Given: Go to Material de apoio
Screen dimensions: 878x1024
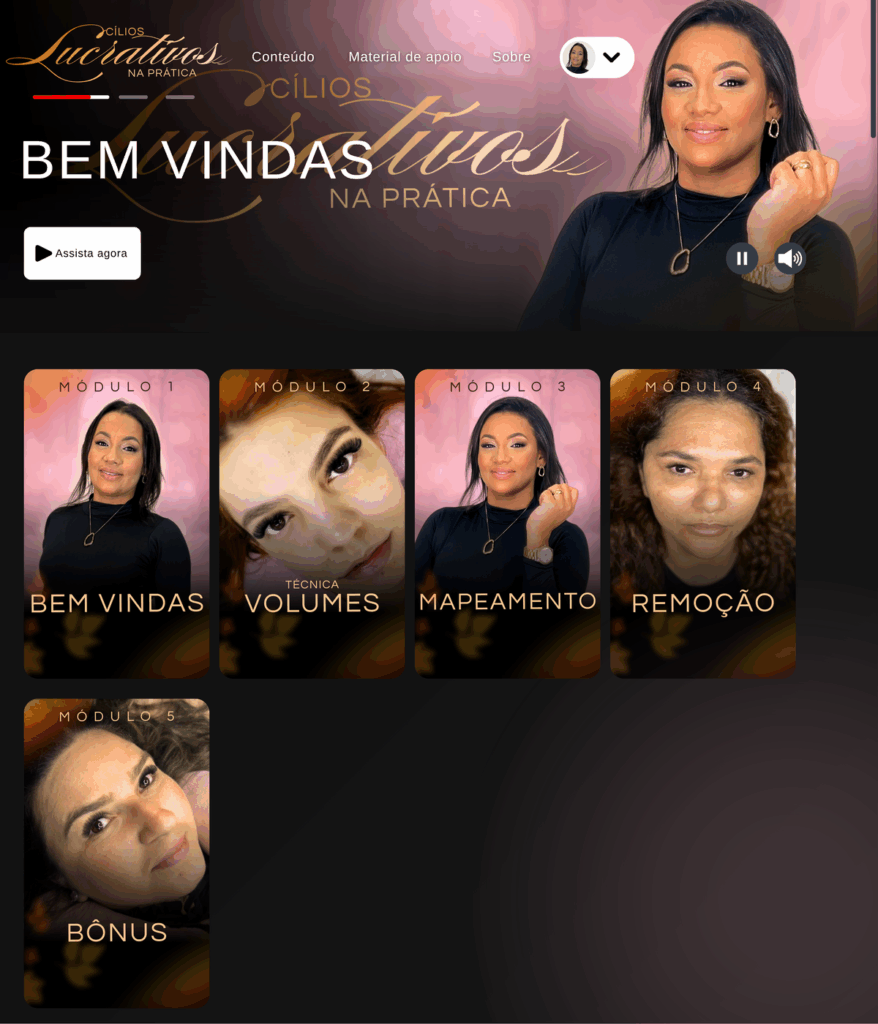Looking at the screenshot, I should coord(405,57).
